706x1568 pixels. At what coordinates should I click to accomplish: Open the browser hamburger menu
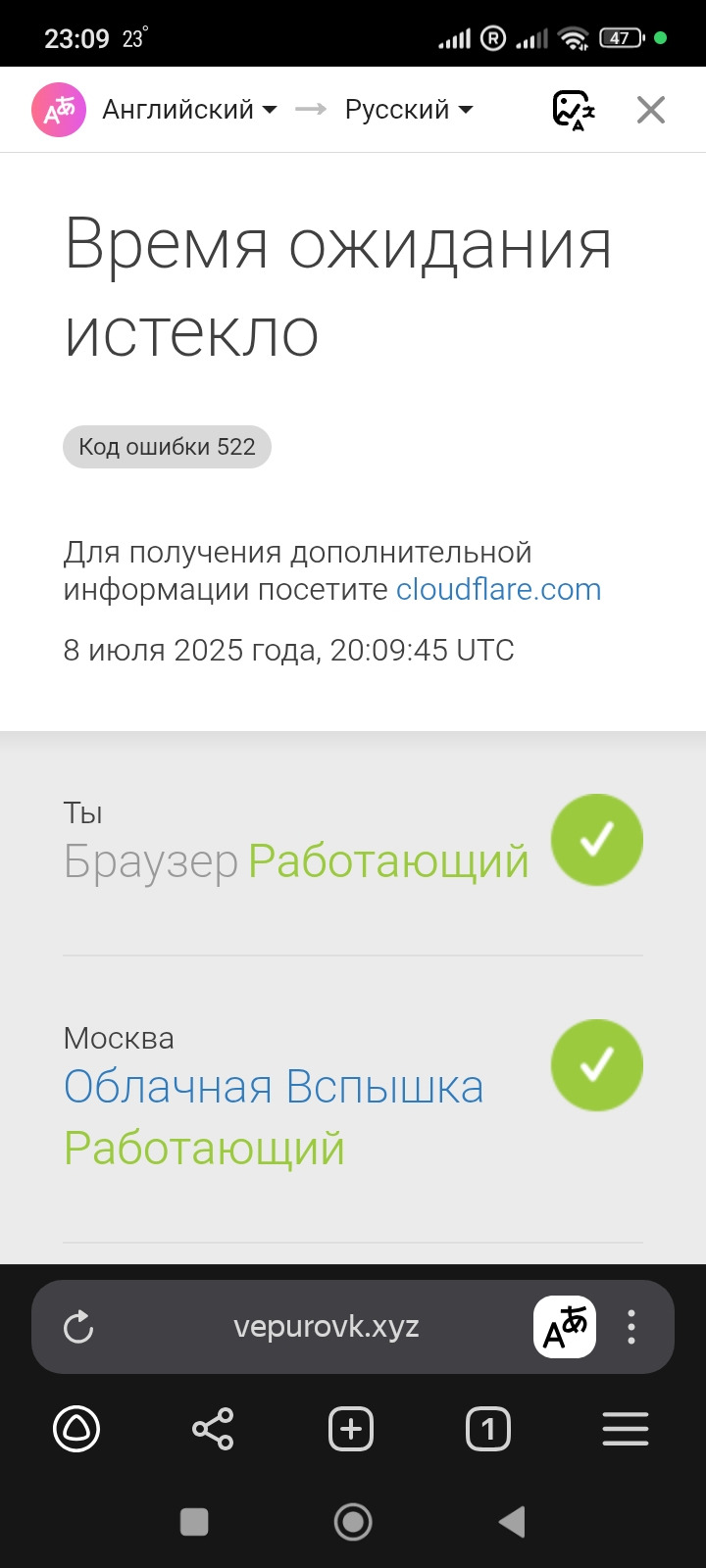626,1430
